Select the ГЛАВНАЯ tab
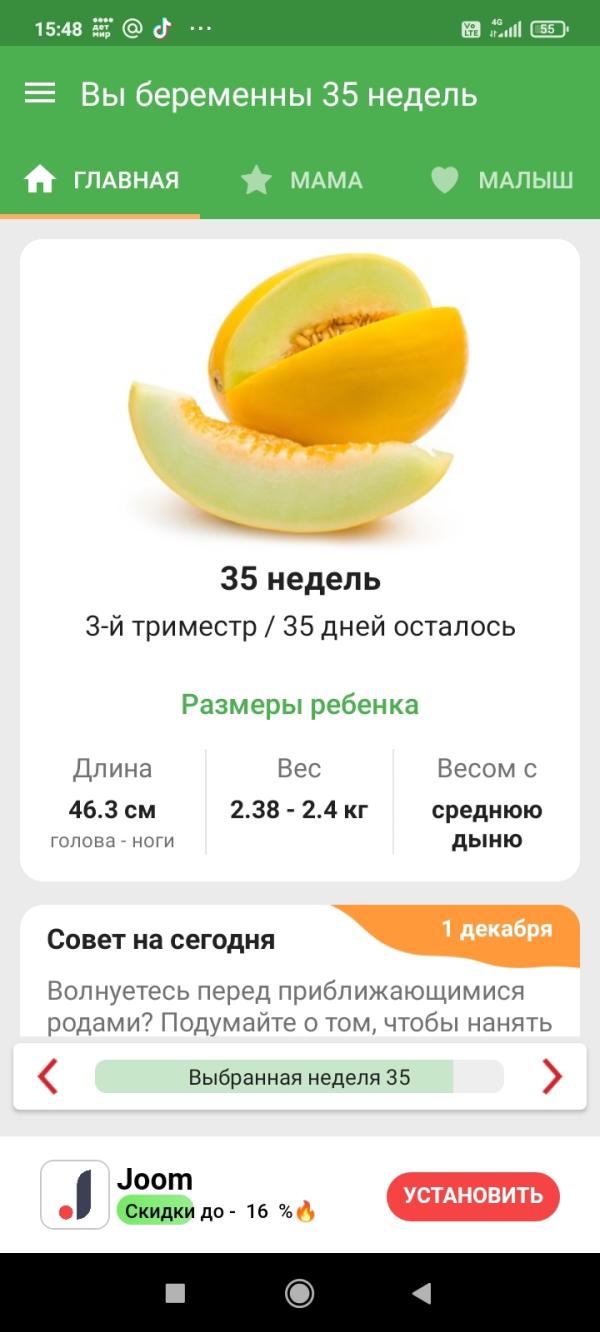600x1332 pixels. (x=101, y=181)
